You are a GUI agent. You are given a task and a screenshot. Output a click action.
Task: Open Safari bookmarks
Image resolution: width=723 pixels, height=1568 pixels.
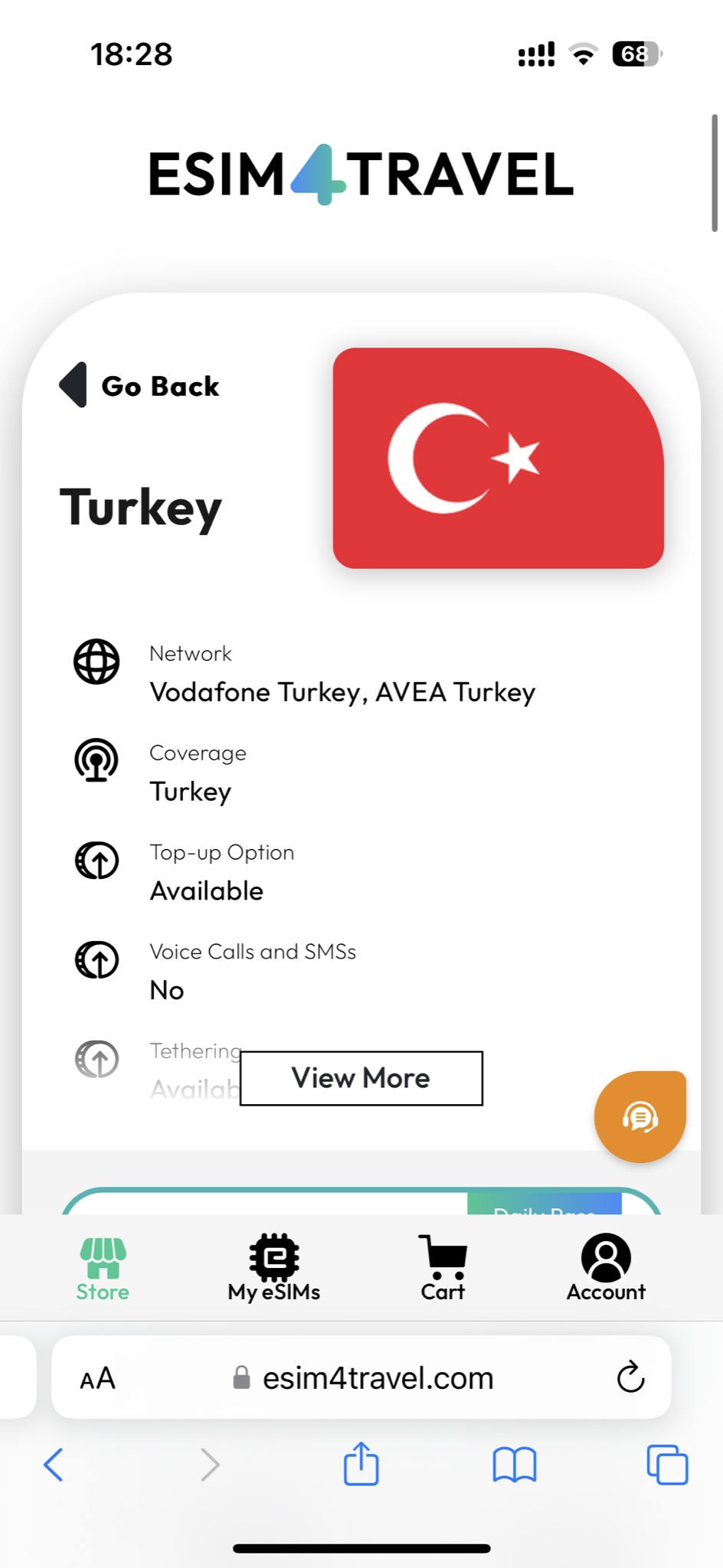[514, 1465]
